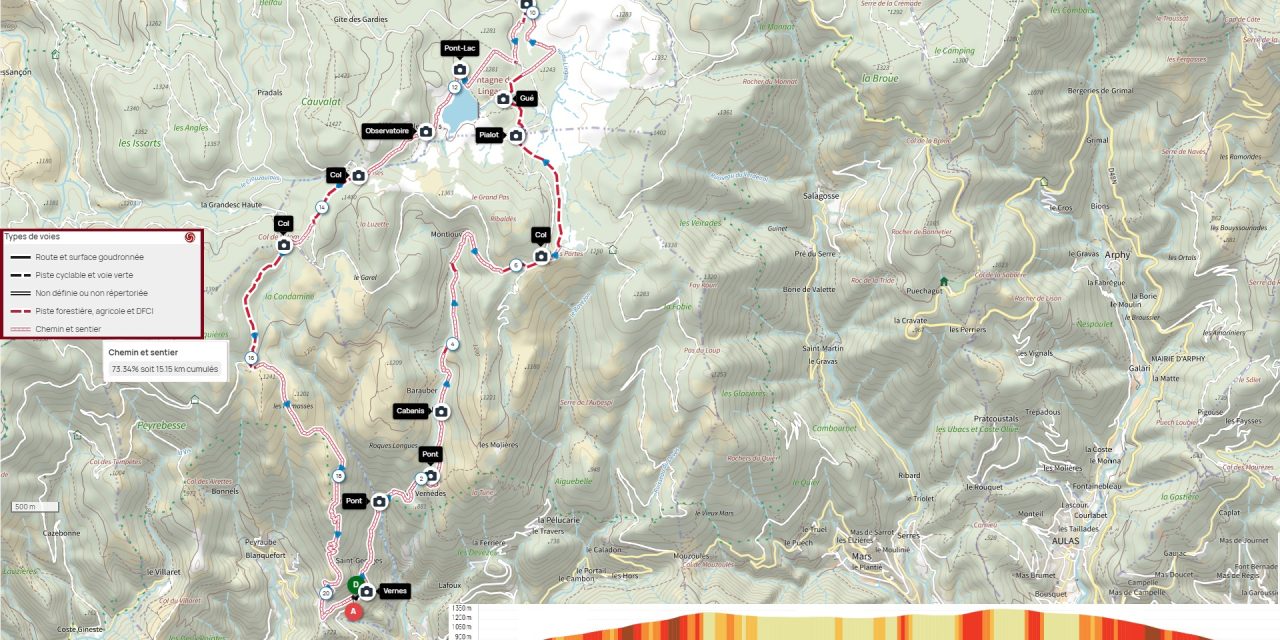
Task: Select Chemin et sentier in the legend
Action: click(x=67, y=328)
